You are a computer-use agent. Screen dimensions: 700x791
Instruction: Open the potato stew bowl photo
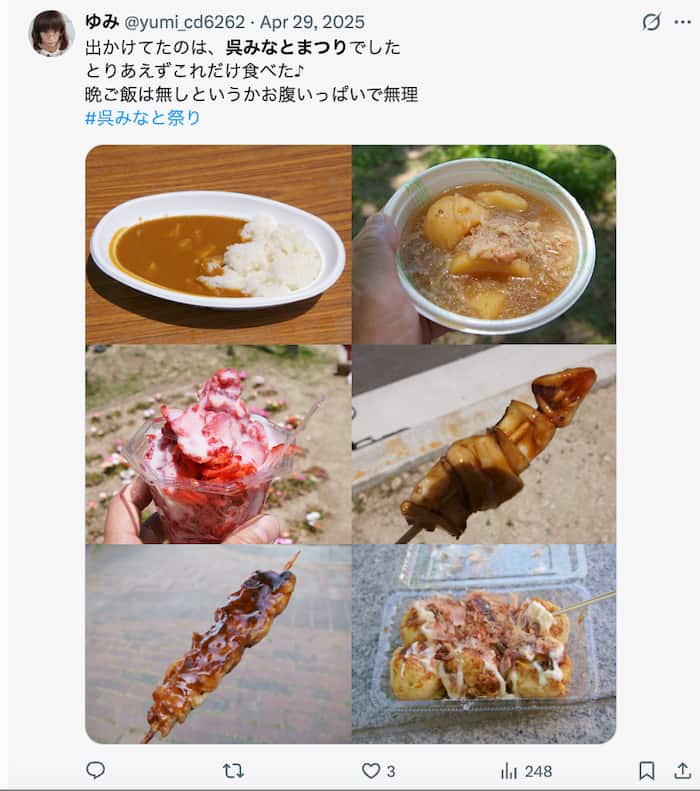coord(484,244)
